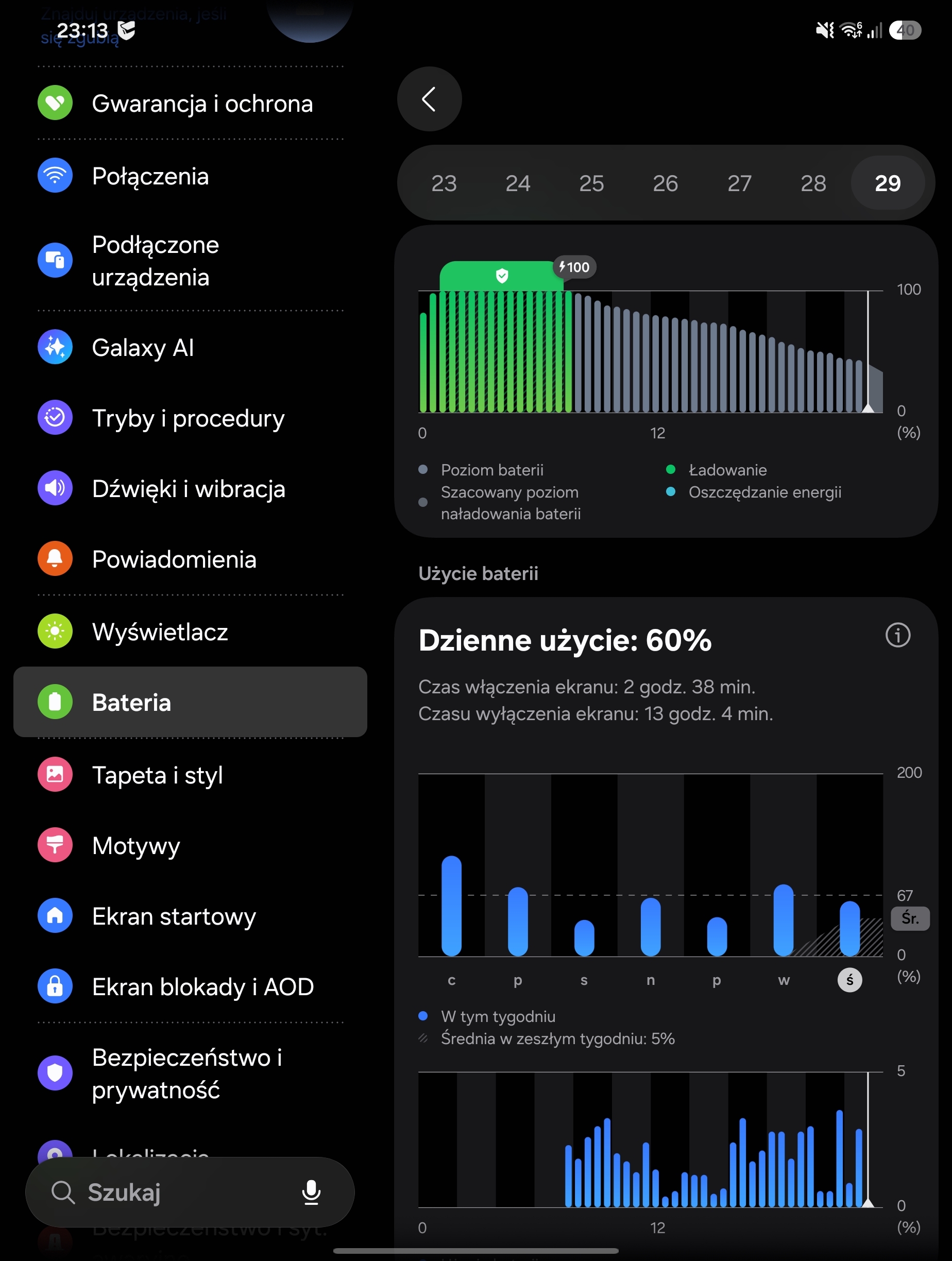
Task: Select day 28 in date selector
Action: coord(813,183)
